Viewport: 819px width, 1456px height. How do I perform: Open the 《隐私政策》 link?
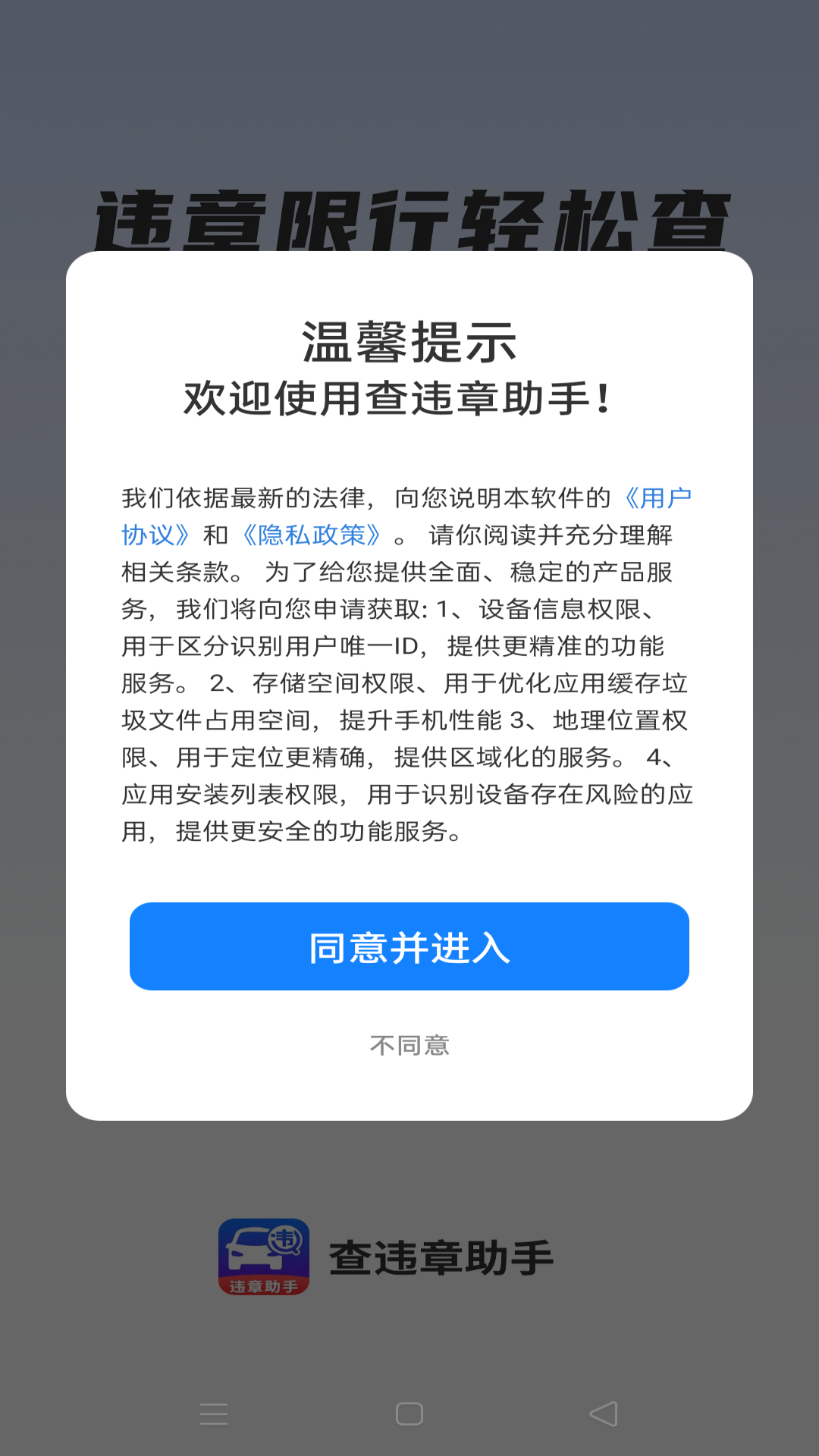tap(311, 535)
